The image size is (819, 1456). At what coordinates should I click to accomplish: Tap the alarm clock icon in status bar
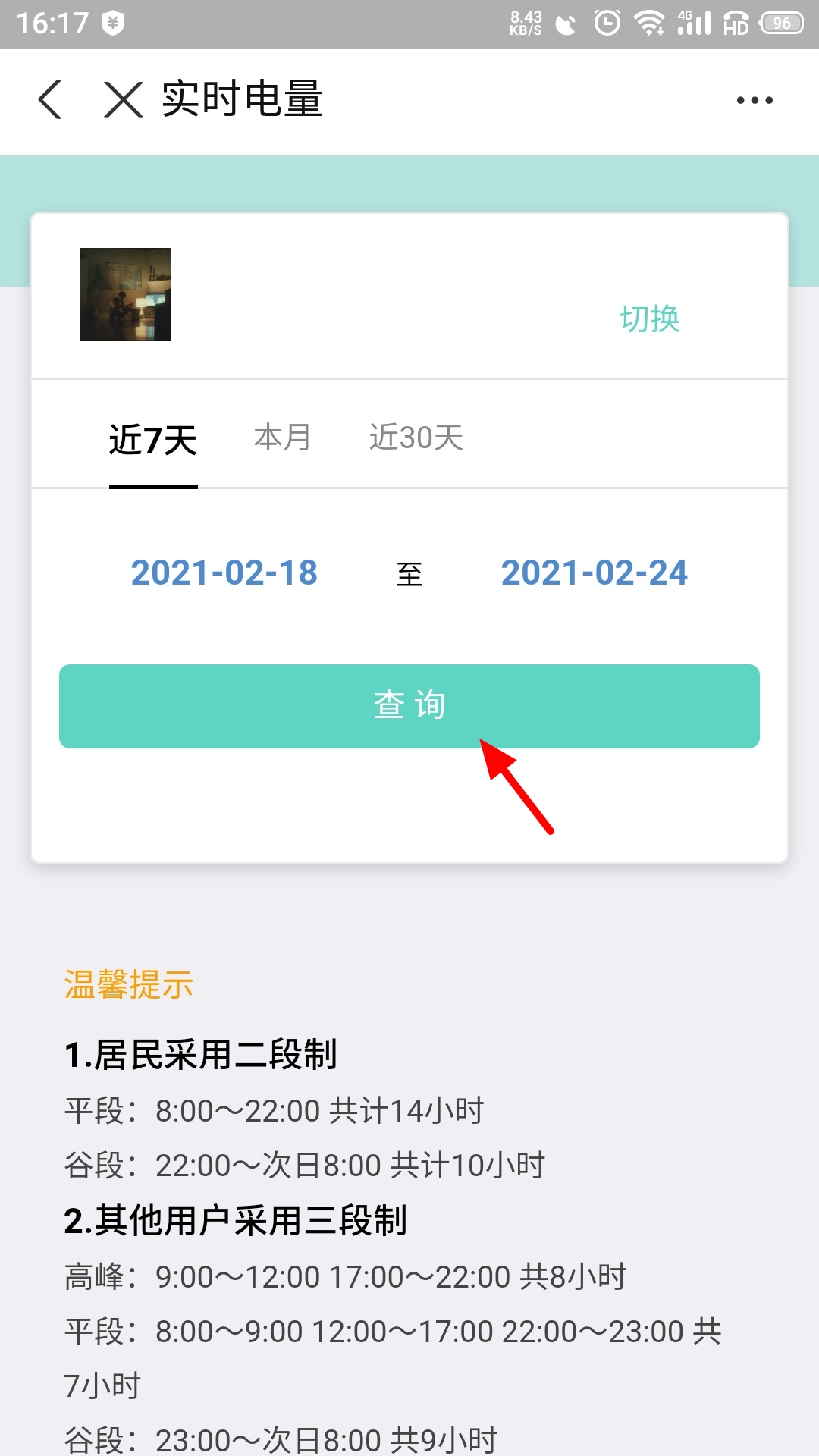(607, 21)
